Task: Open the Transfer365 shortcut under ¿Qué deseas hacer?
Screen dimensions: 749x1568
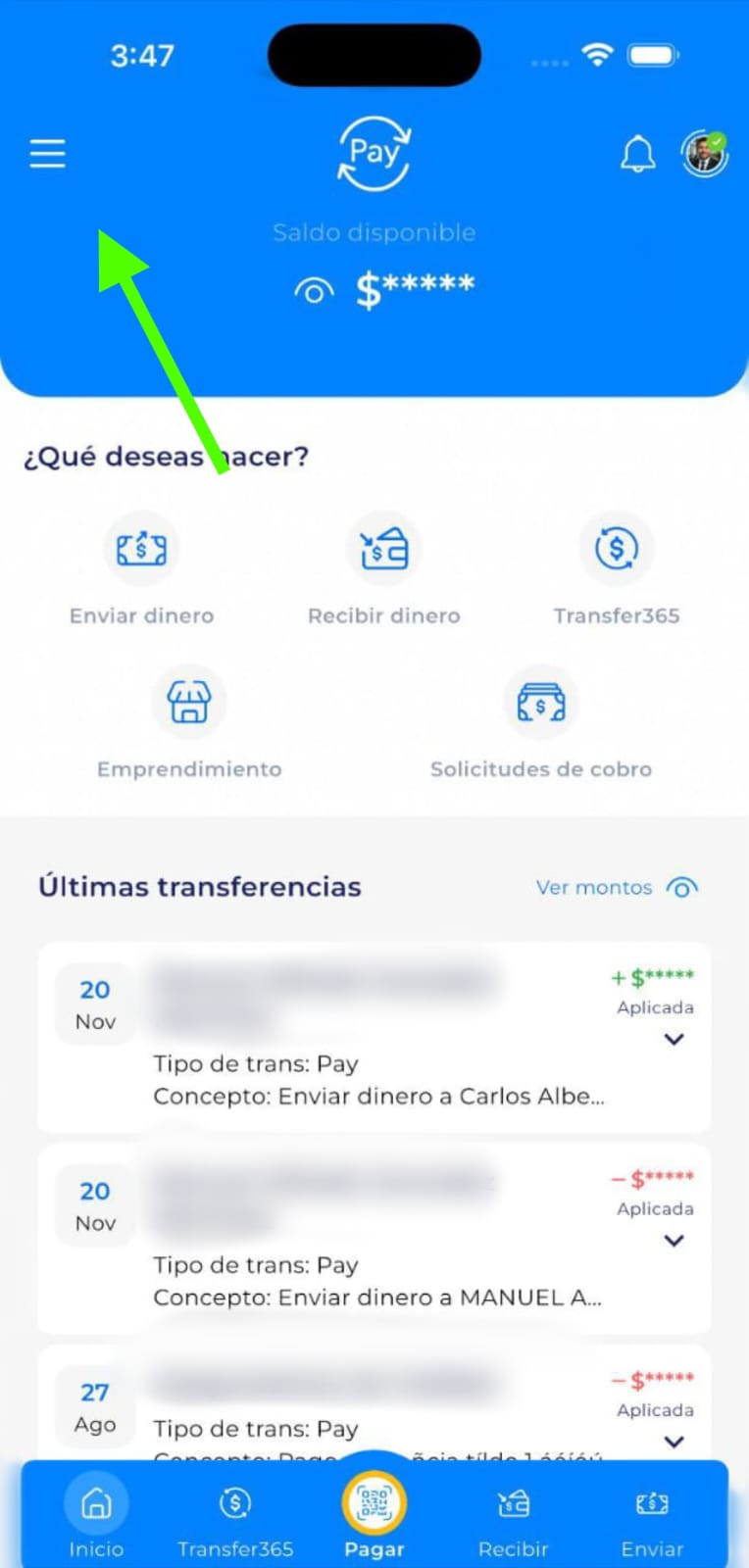Action: [617, 549]
